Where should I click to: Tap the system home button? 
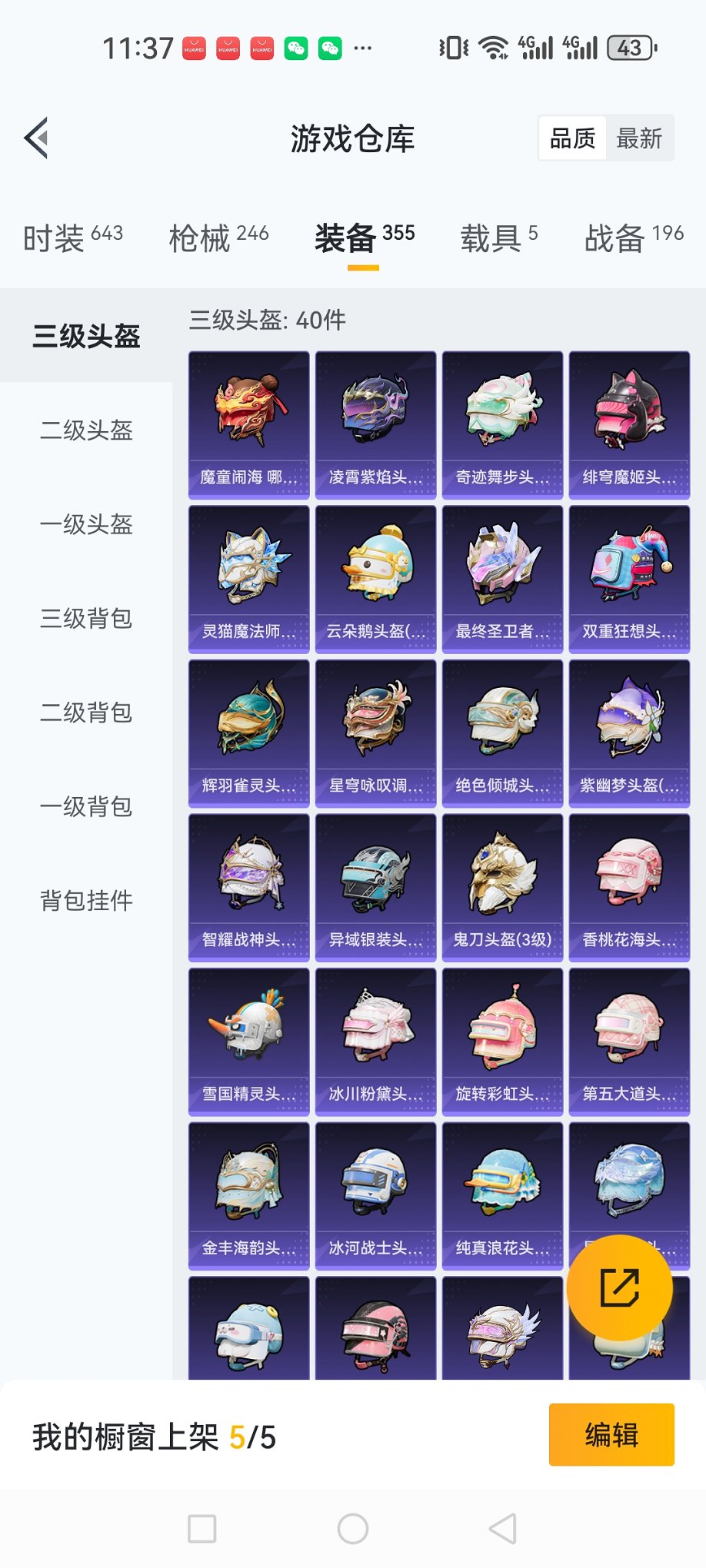pyautogui.click(x=353, y=1529)
